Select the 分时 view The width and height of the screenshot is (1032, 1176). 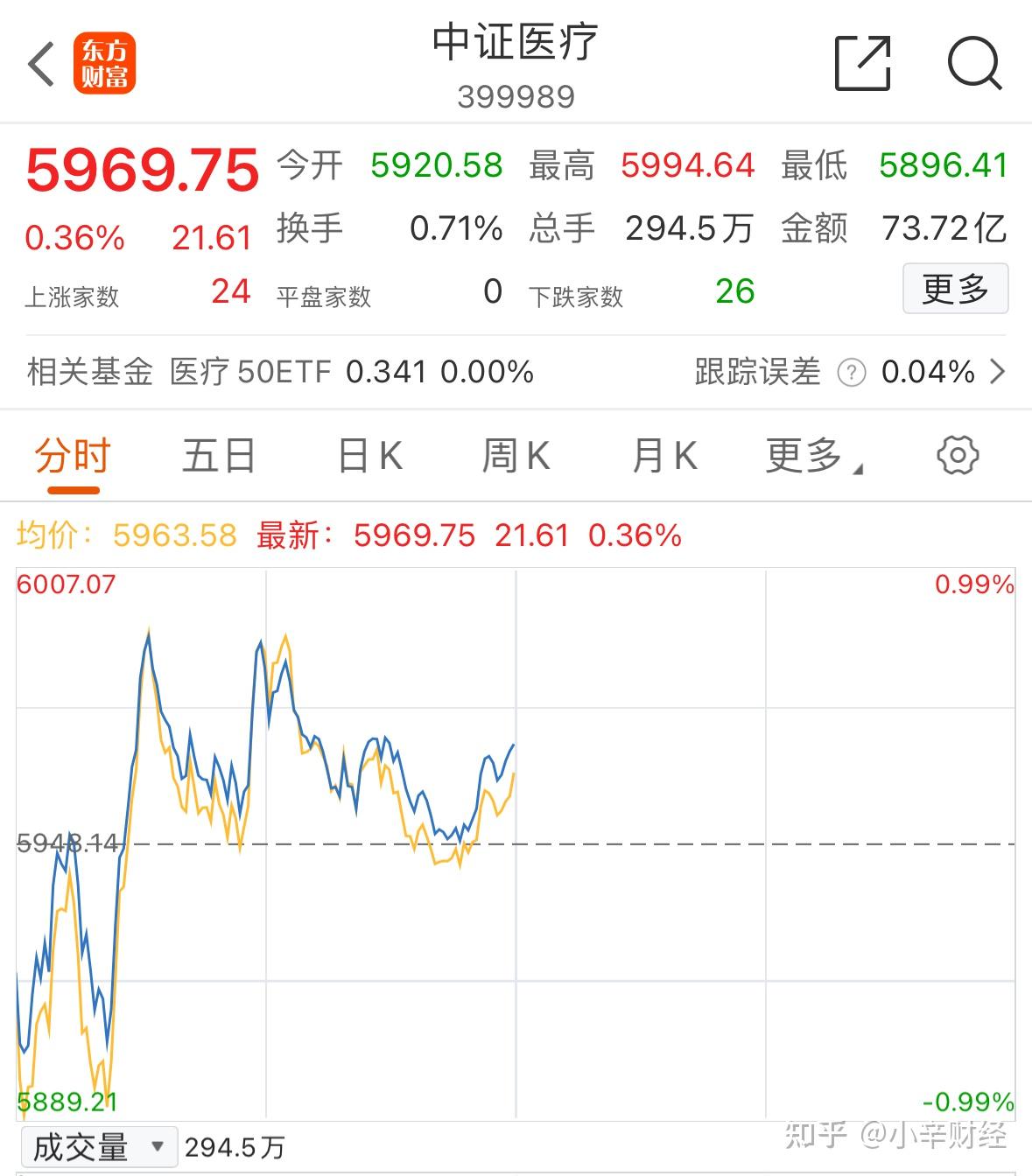click(x=71, y=454)
